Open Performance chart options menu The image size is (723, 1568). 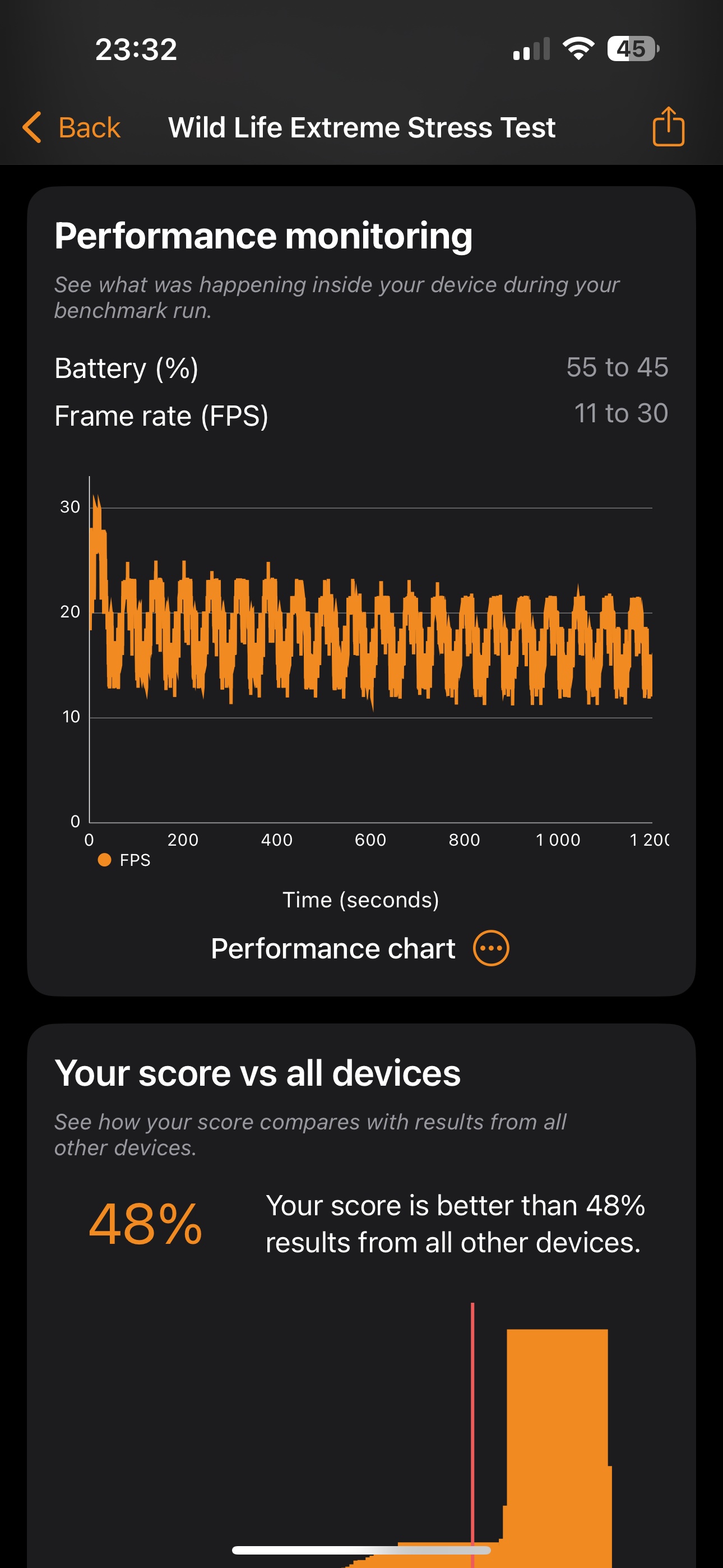(x=491, y=948)
